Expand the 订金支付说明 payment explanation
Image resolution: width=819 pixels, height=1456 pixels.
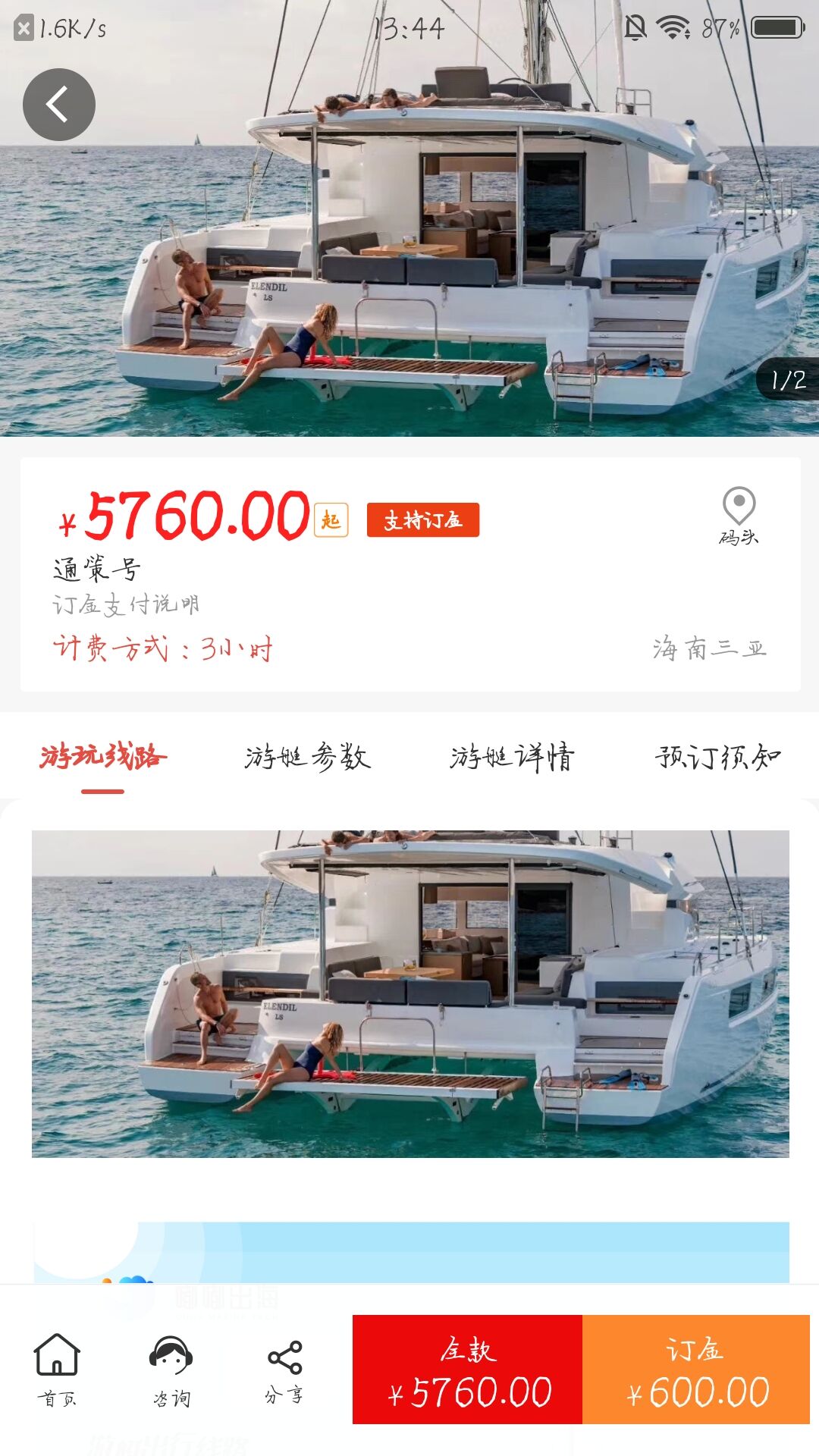[x=126, y=605]
